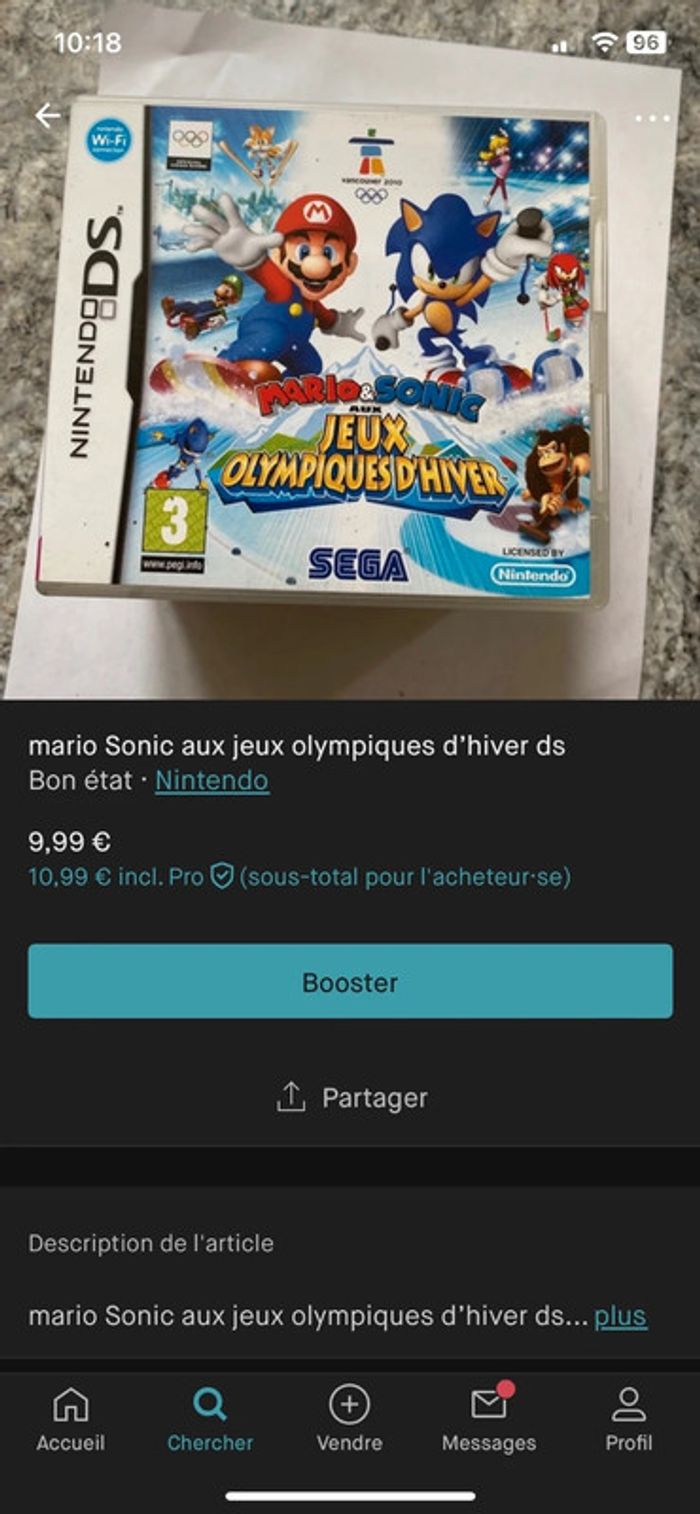Tap the Booster button

pyautogui.click(x=350, y=981)
